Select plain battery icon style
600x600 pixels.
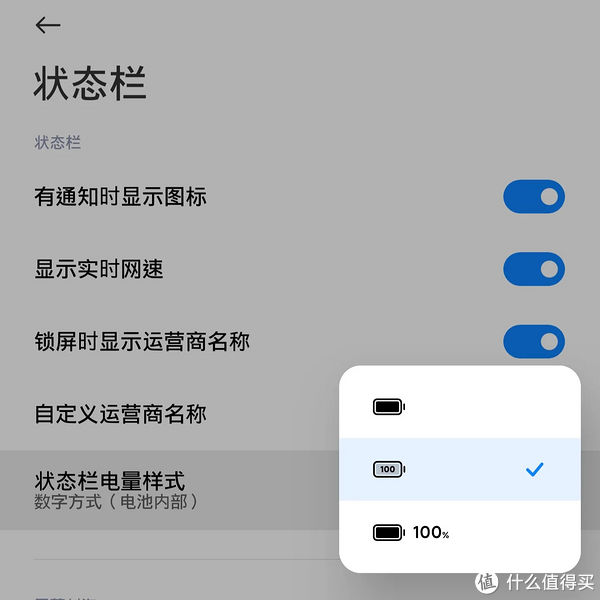click(x=459, y=406)
